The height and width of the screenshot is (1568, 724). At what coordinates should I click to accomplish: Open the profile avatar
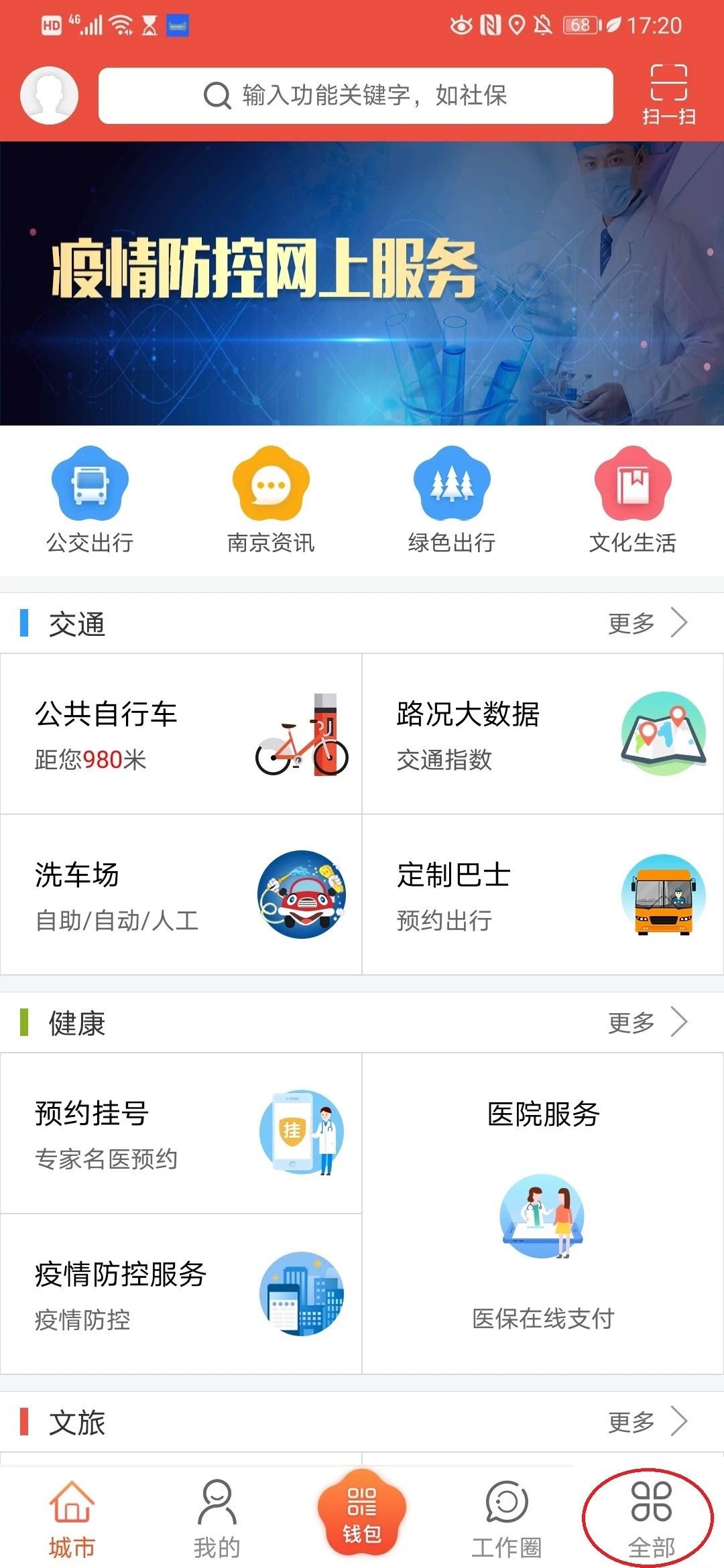50,95
